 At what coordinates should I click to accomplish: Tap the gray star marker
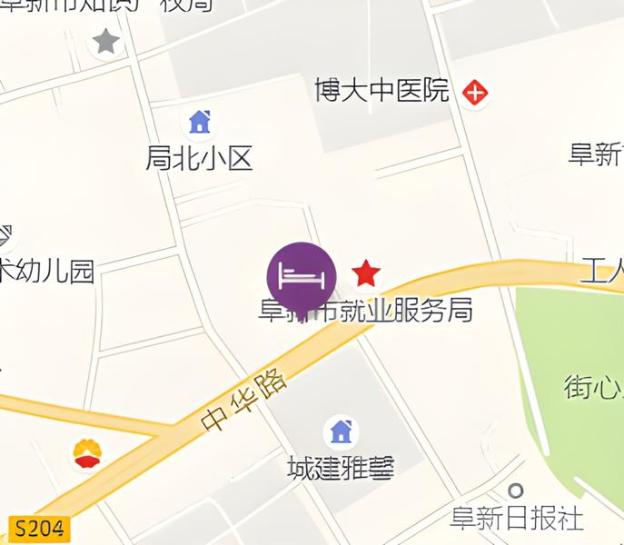pyautogui.click(x=105, y=42)
